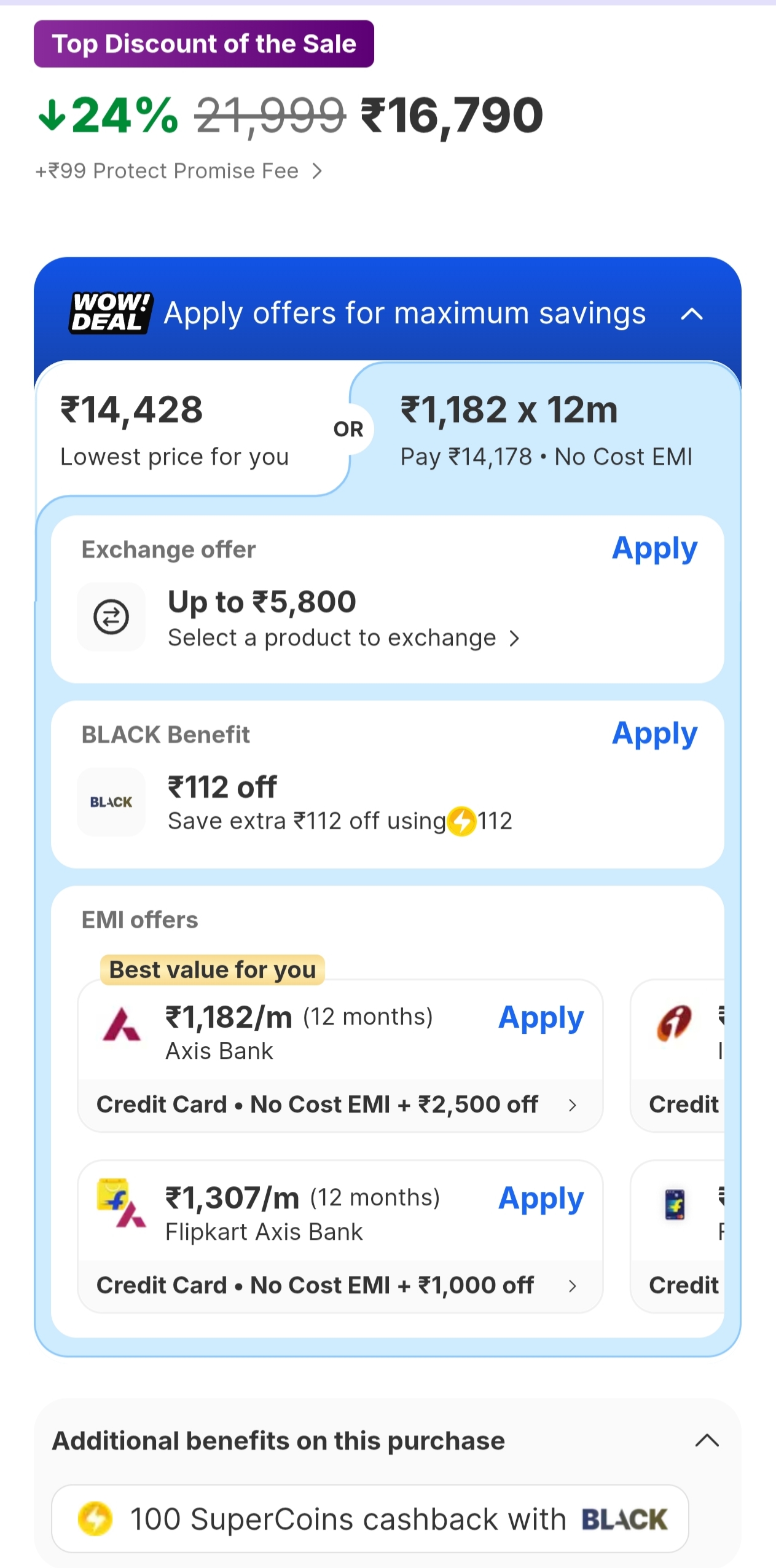This screenshot has width=776, height=1568.
Task: Apply the BLACK Benefit ₹112 off
Action: click(x=654, y=733)
